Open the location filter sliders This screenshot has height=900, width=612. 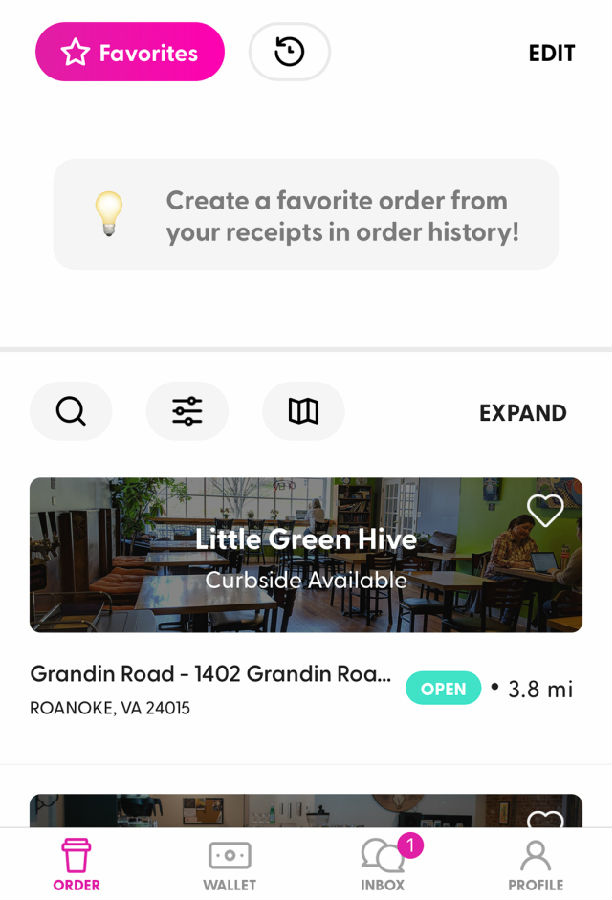coord(187,411)
